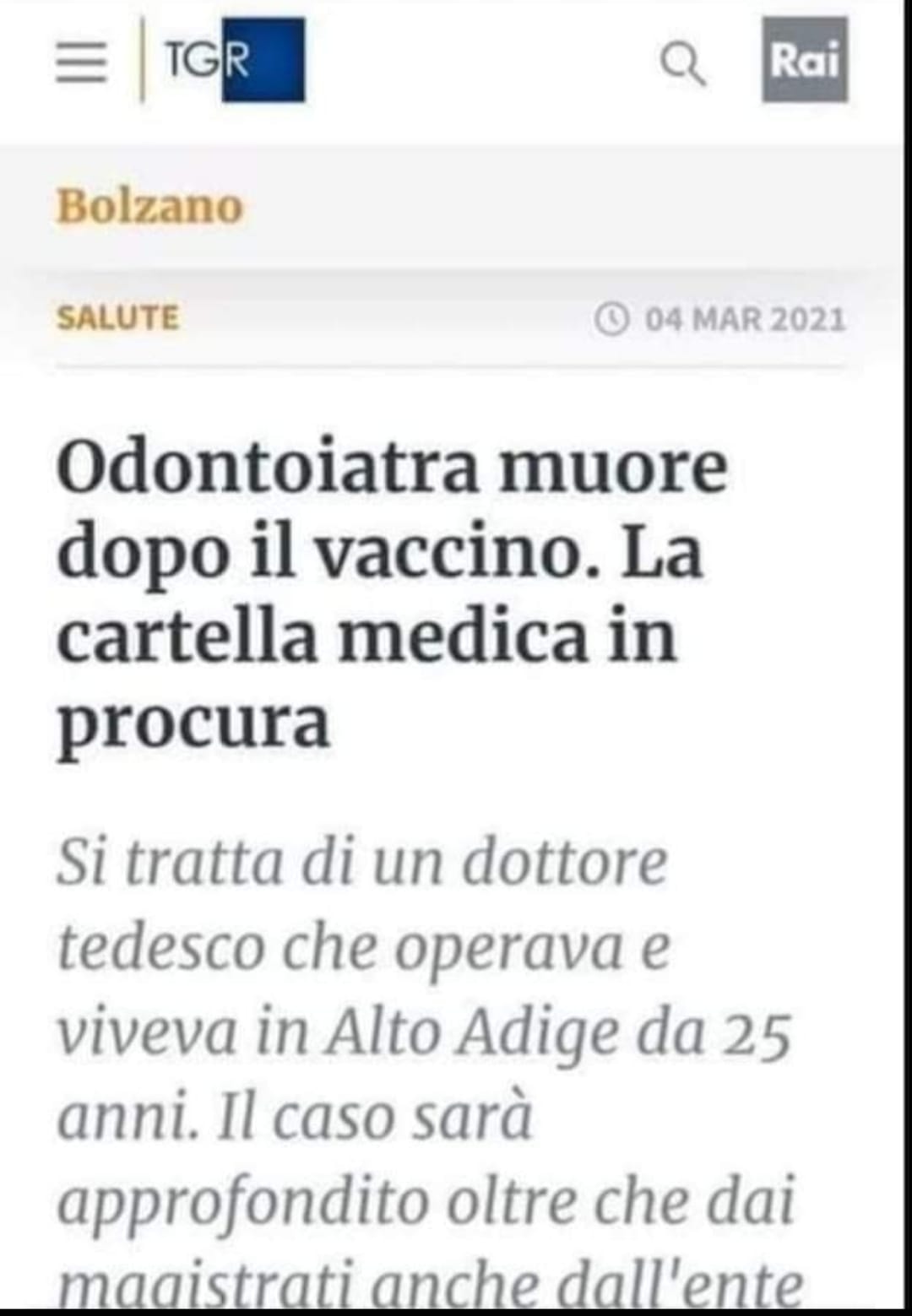912x1316 pixels.
Task: Tap the search magnifier icon
Action: tap(681, 62)
